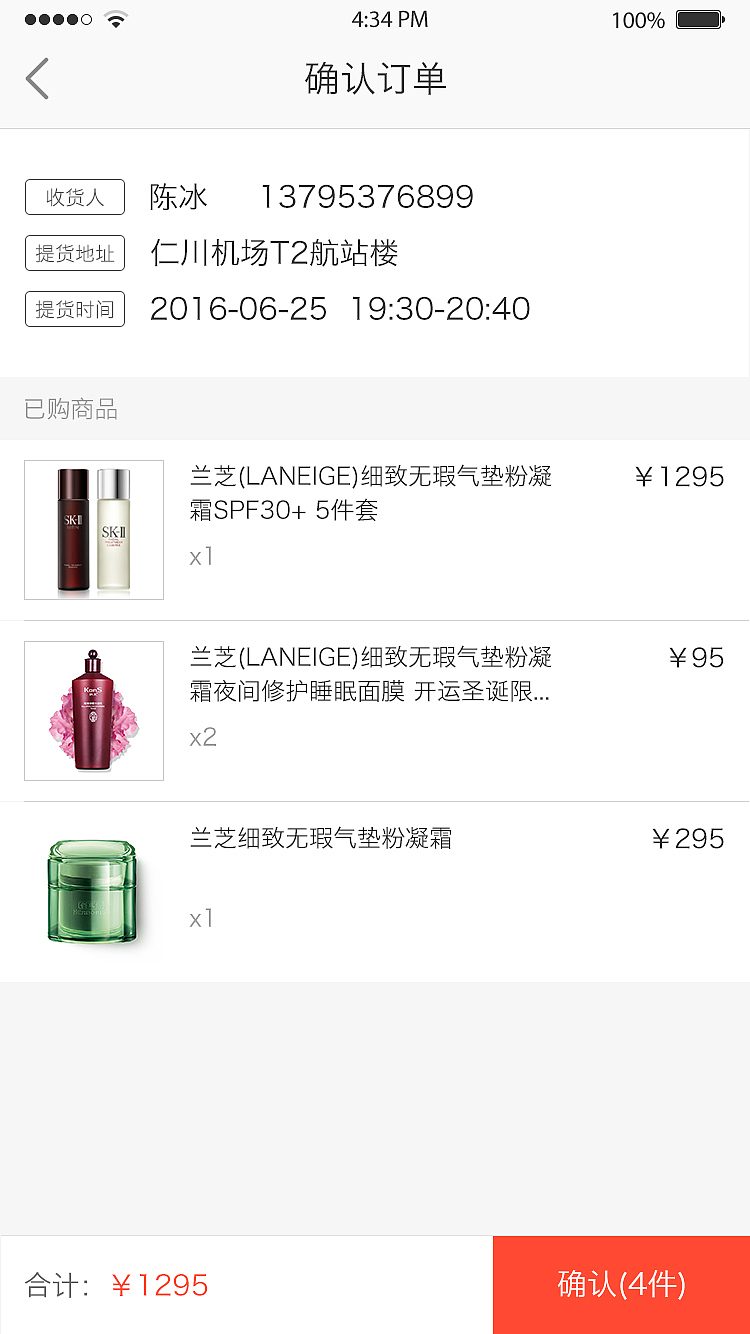Click the SK-II product thumbnail image
This screenshot has width=750, height=1334.
pos(93,529)
